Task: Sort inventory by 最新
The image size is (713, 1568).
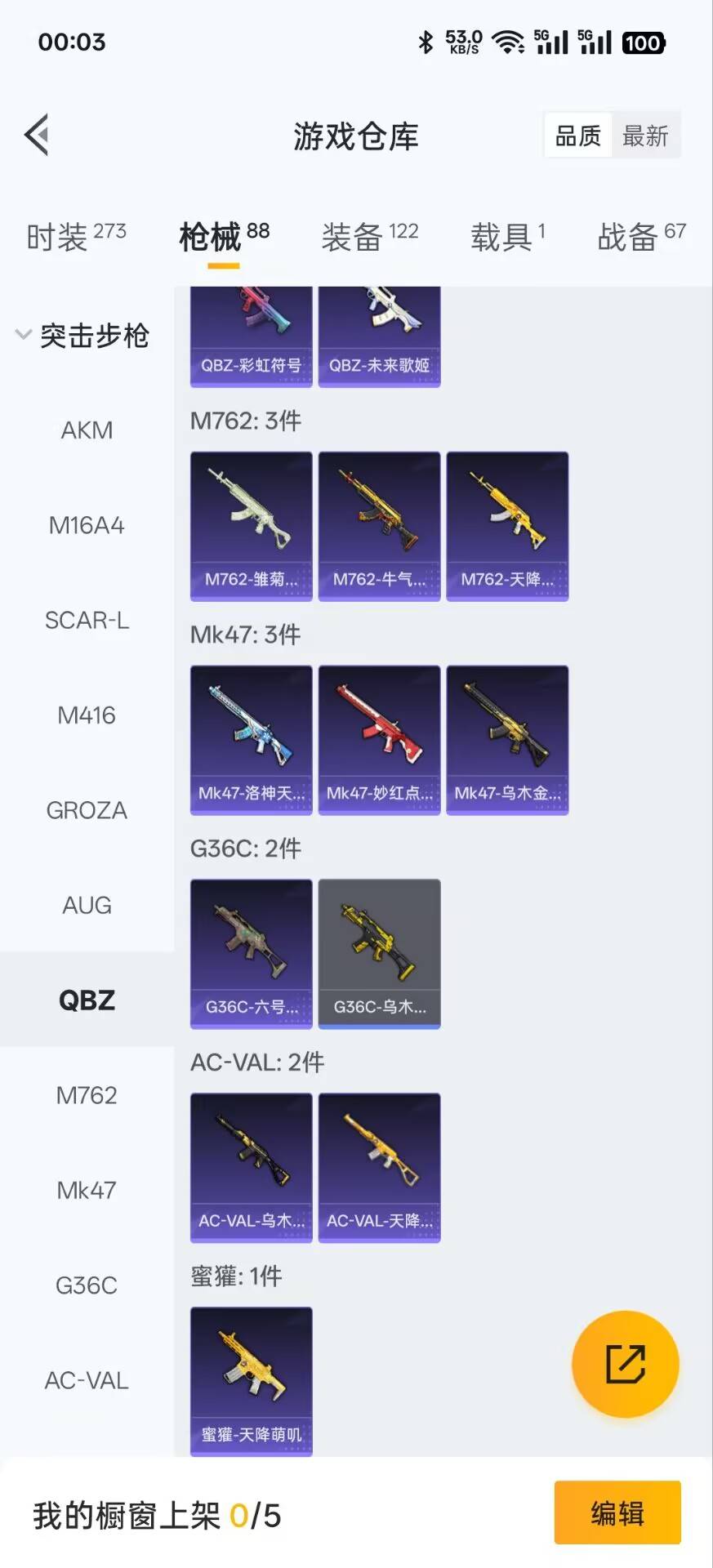Action: tap(645, 136)
